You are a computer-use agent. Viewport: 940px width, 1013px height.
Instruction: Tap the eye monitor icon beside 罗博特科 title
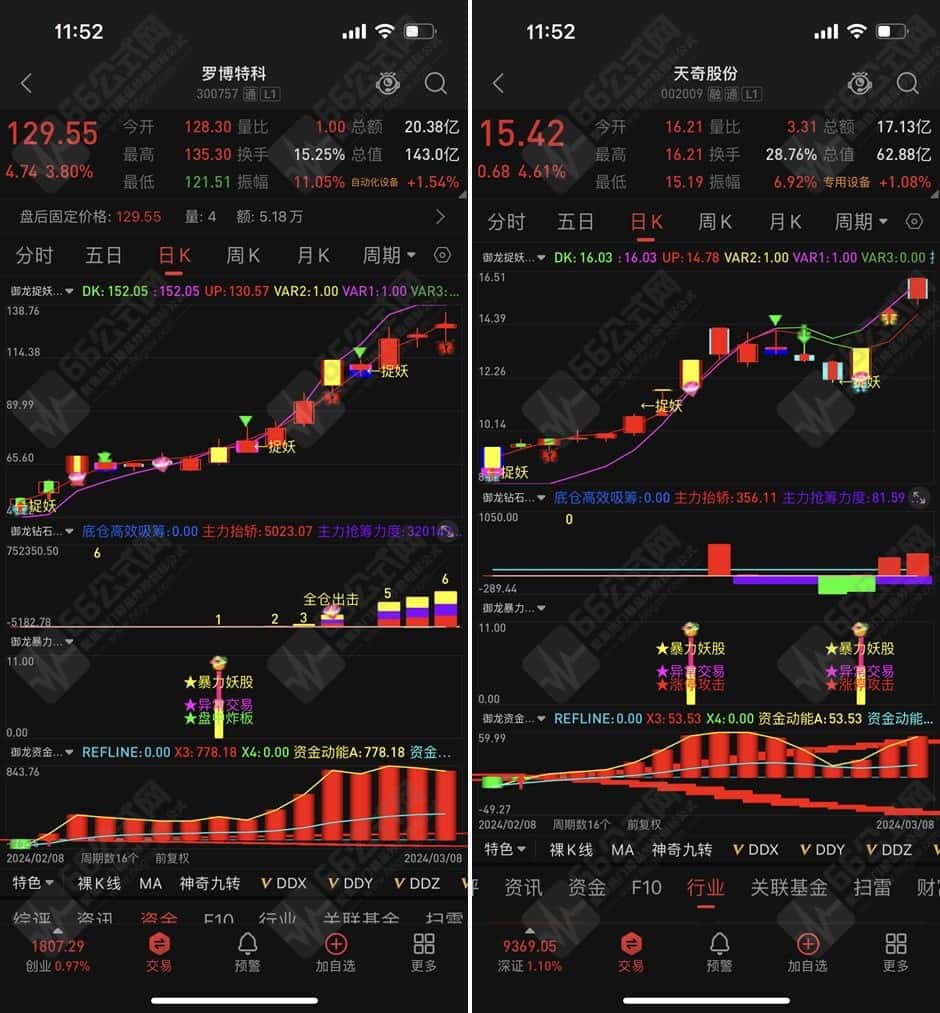388,84
